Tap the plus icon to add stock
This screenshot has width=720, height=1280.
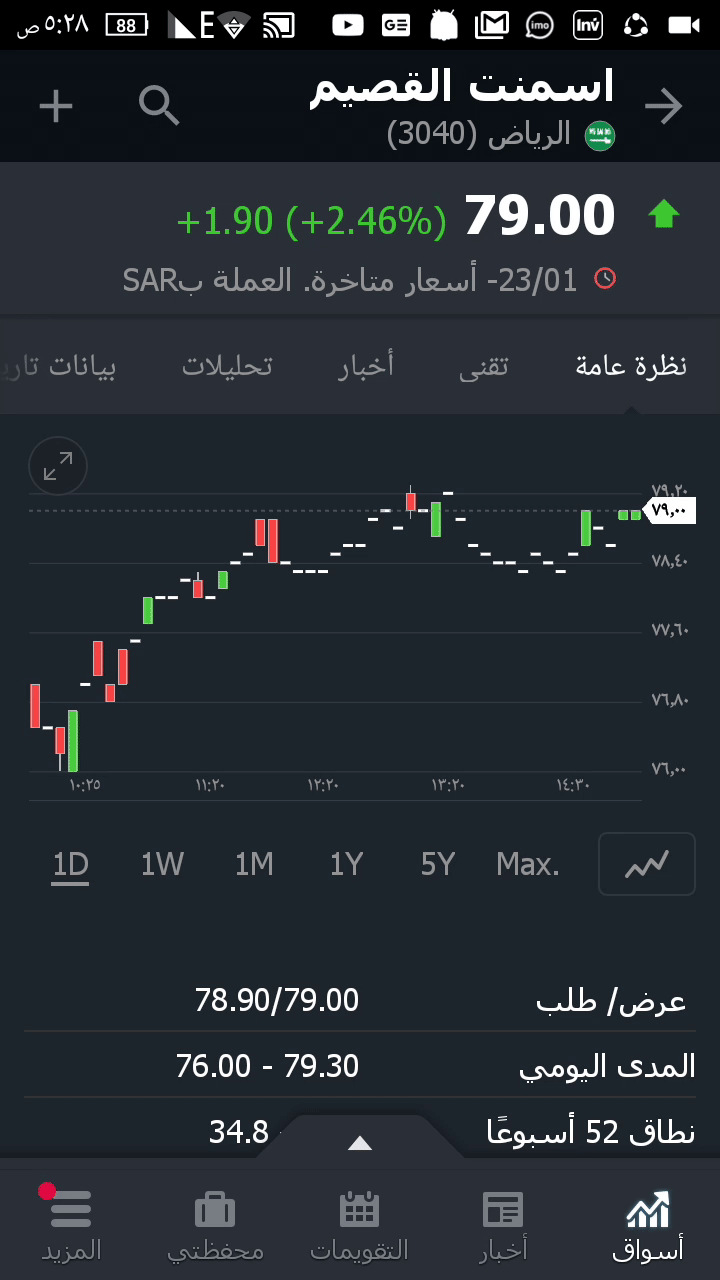(x=56, y=106)
